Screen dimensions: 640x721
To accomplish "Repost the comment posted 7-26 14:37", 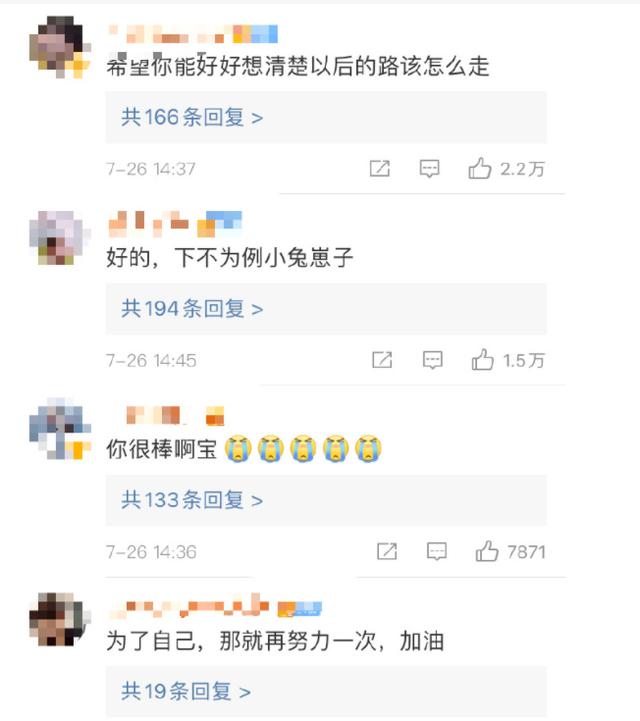I will click(380, 169).
